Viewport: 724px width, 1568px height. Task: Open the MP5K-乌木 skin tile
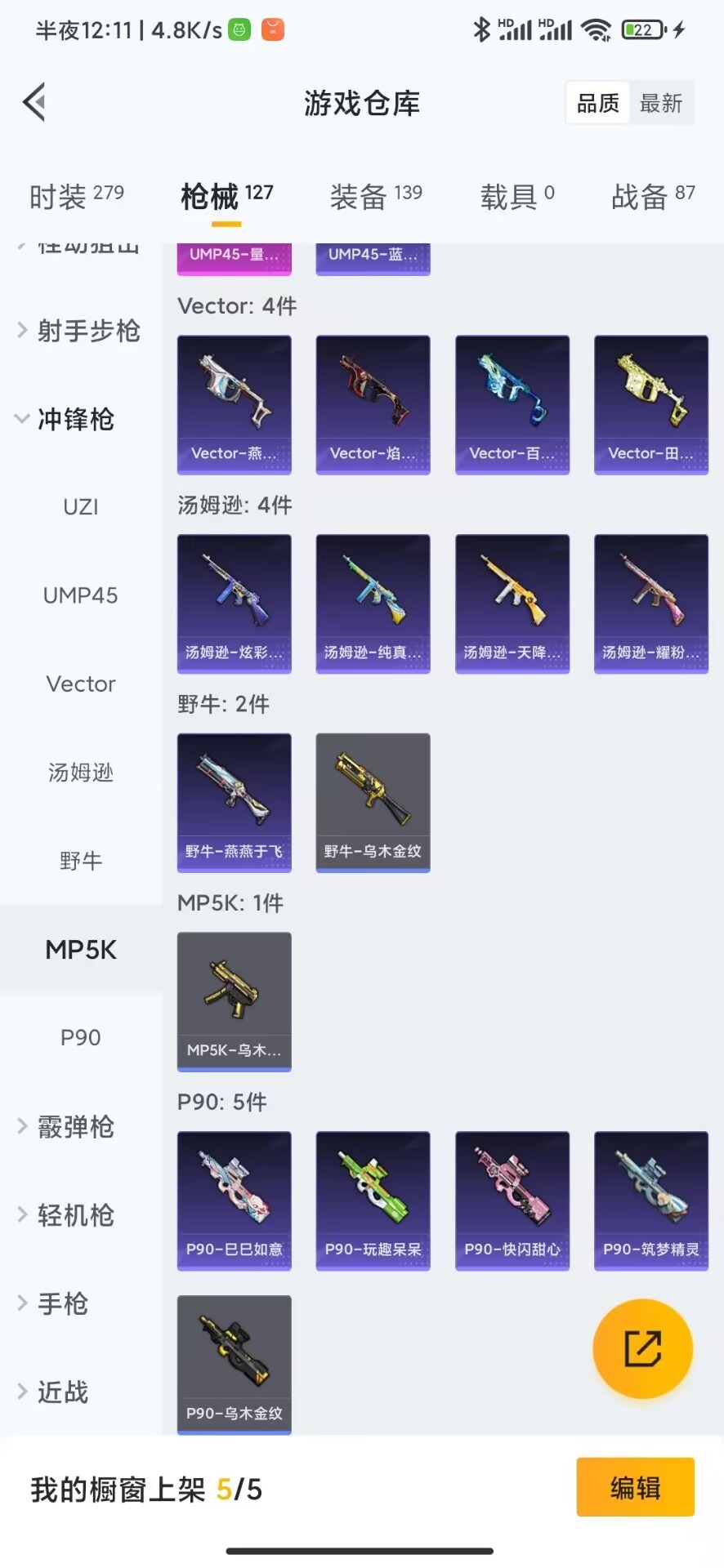pyautogui.click(x=234, y=1001)
